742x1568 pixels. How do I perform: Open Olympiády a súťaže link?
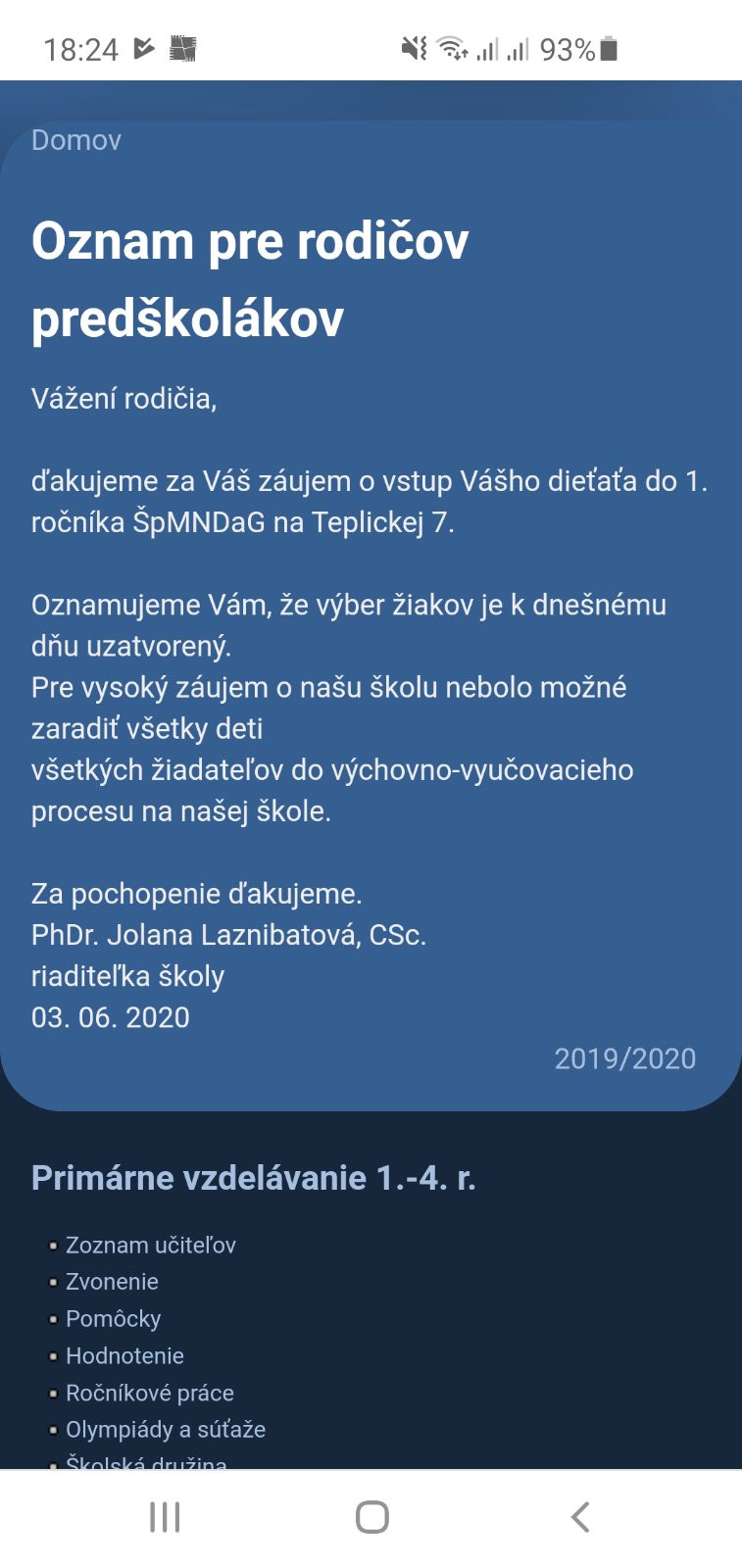165,1430
